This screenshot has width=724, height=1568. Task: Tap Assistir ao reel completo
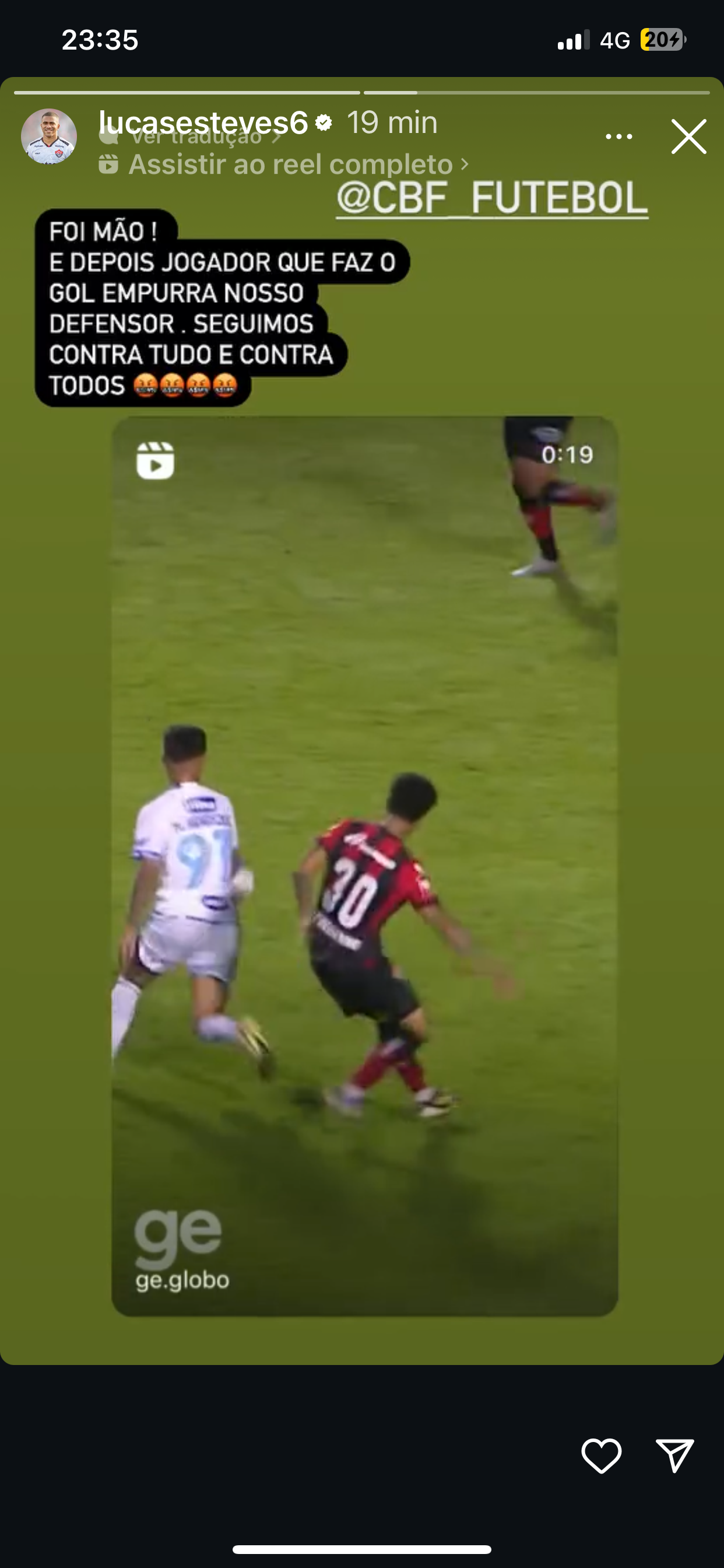click(291, 164)
